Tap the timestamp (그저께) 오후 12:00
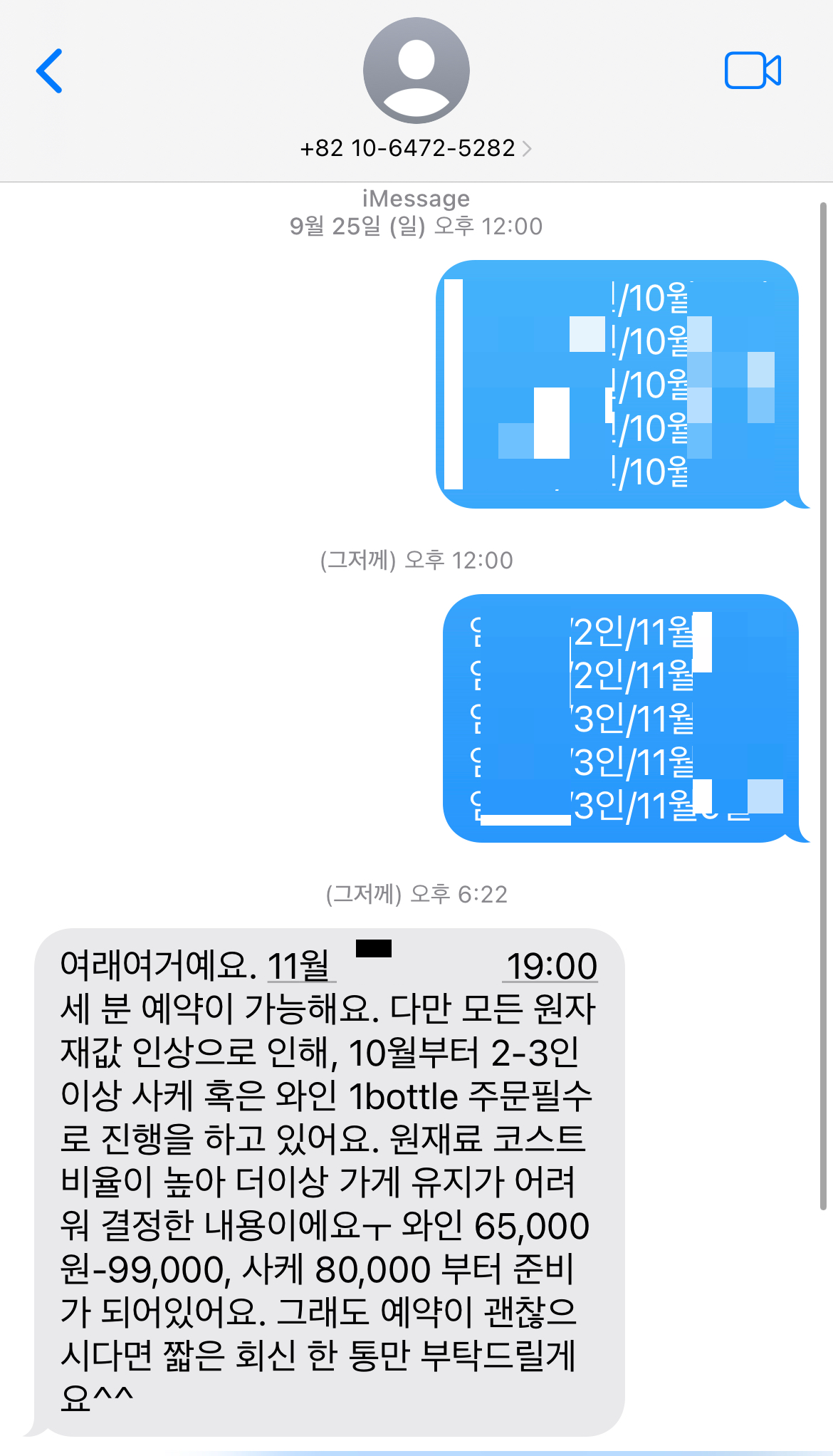 tap(415, 560)
